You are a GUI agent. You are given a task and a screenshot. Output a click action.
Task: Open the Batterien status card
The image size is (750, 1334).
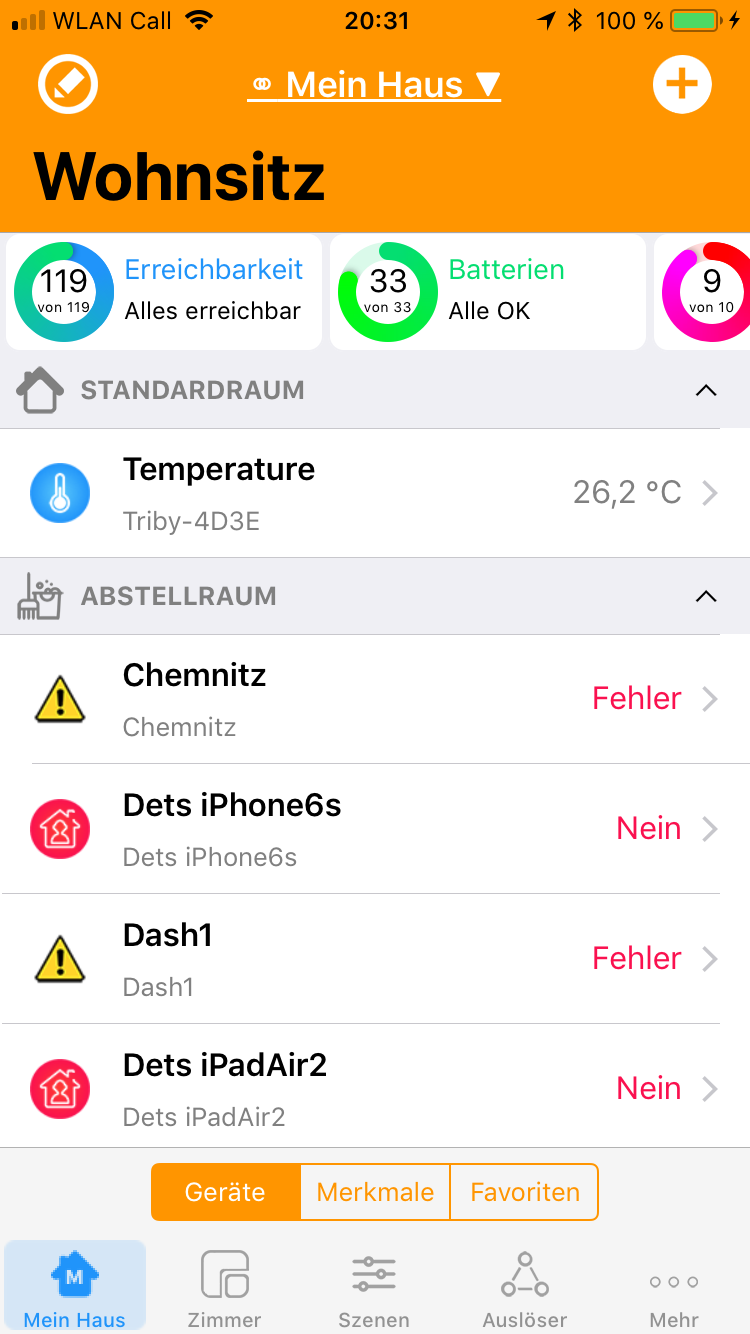tap(487, 292)
